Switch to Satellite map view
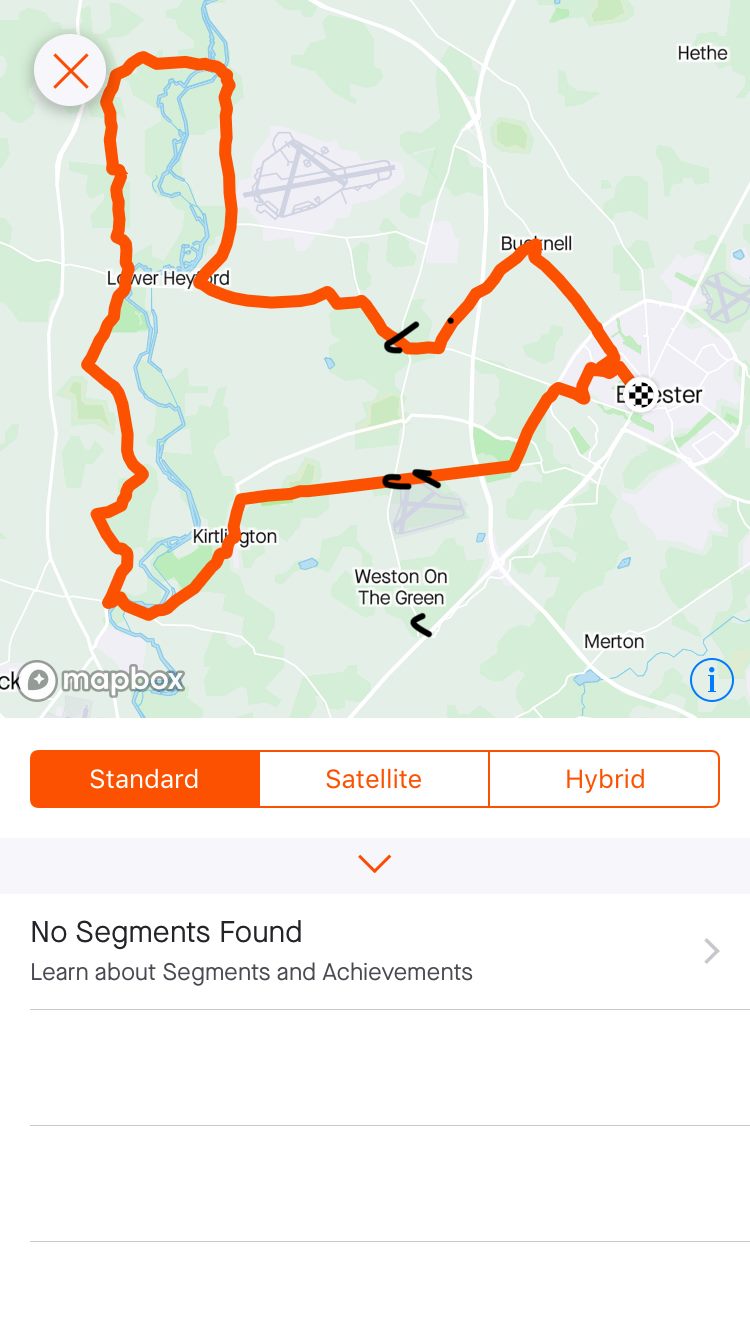Image resolution: width=750 pixels, height=1334 pixels. 374,779
